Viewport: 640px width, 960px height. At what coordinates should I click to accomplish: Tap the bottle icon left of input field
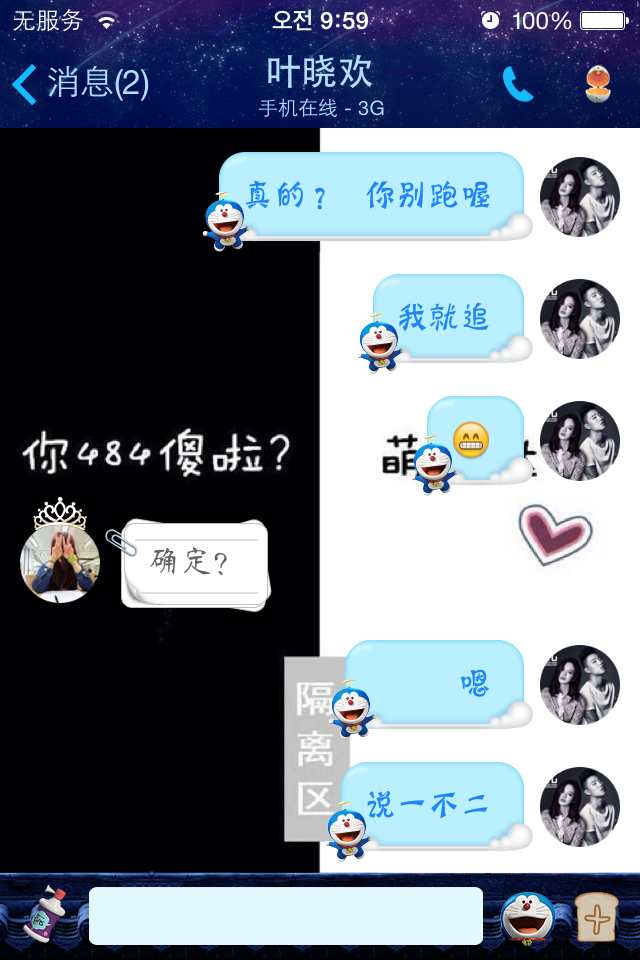(44, 915)
